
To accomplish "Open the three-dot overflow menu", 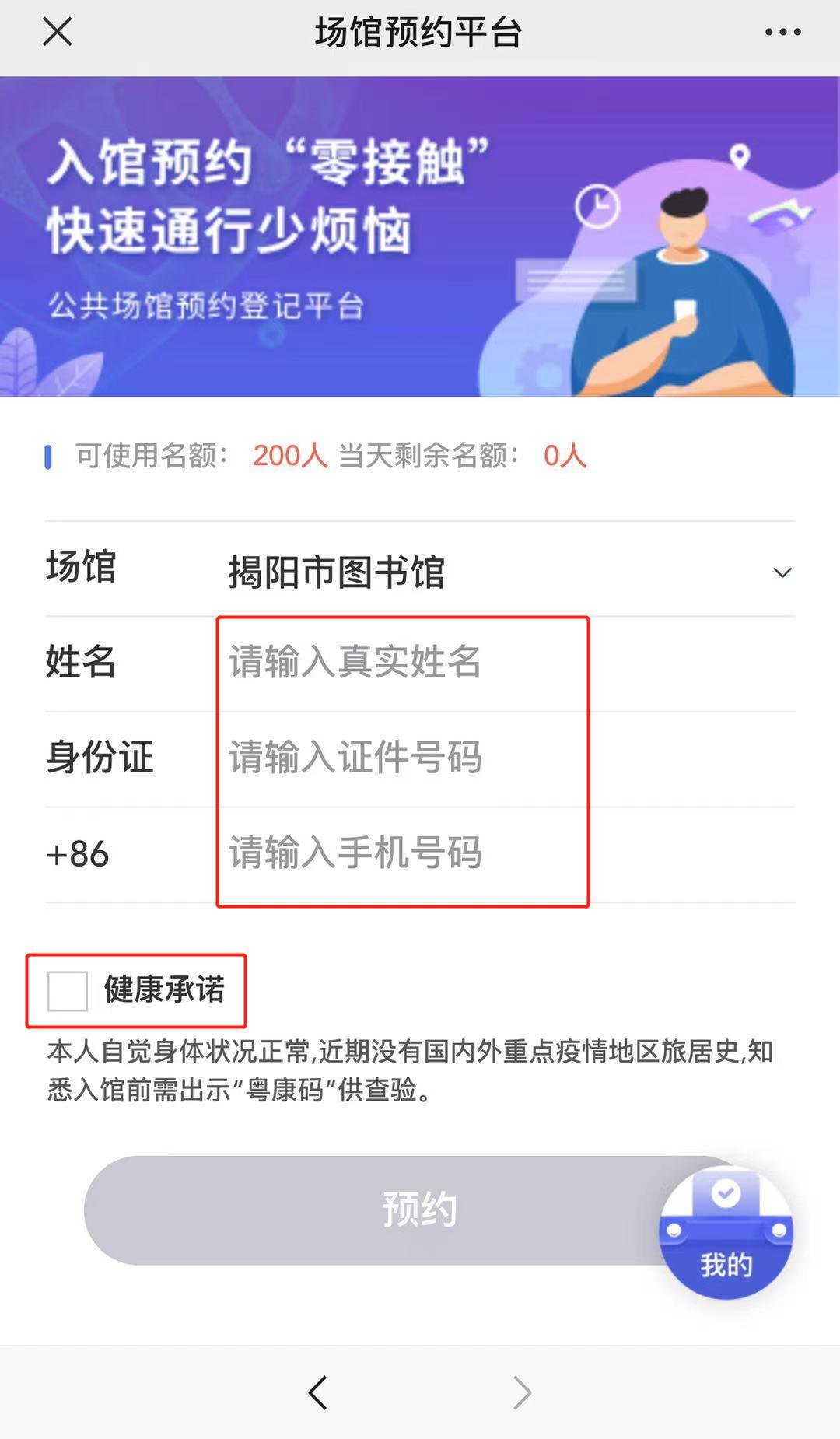I will point(782,32).
